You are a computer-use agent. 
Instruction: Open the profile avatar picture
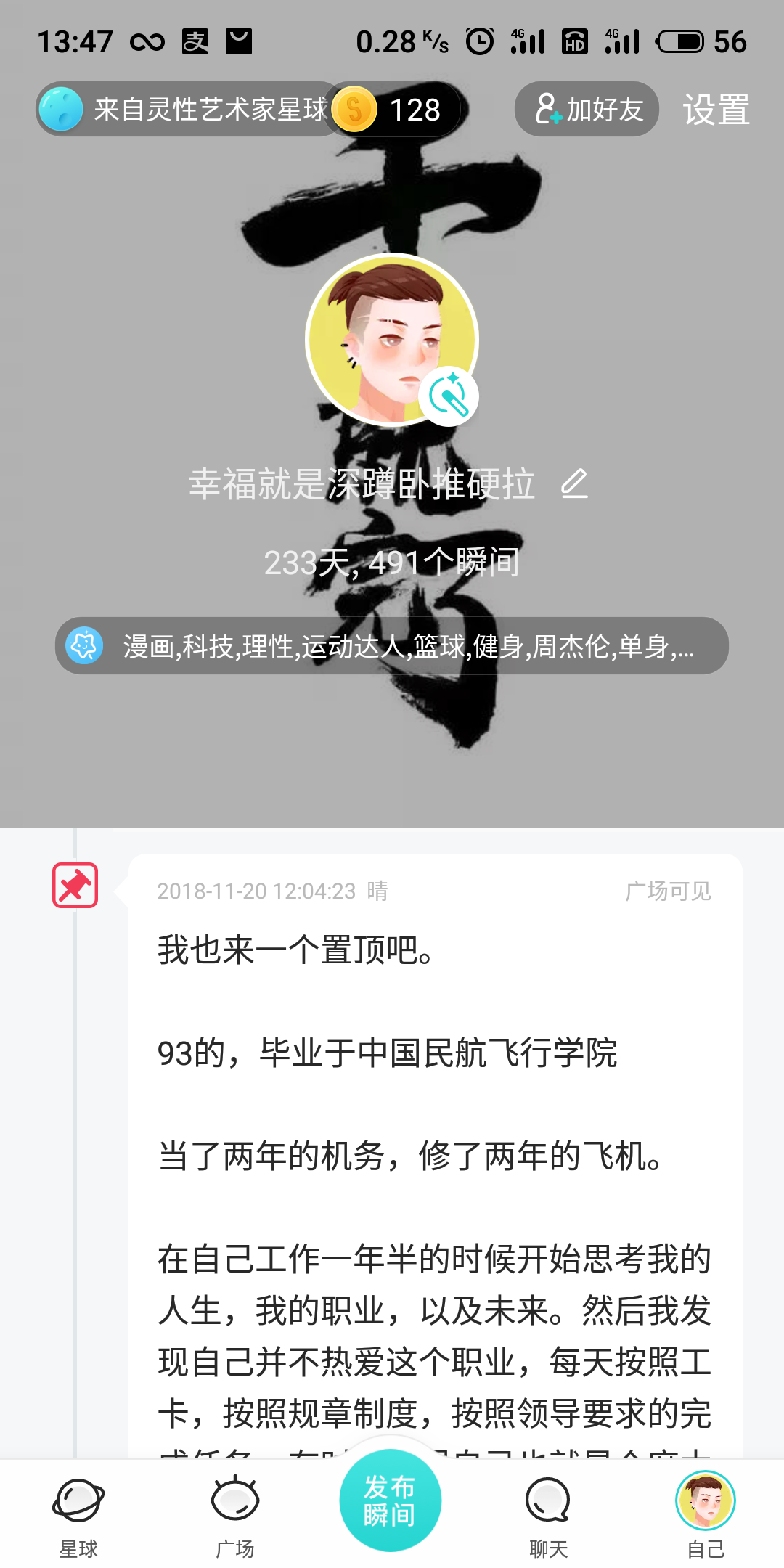click(x=392, y=339)
